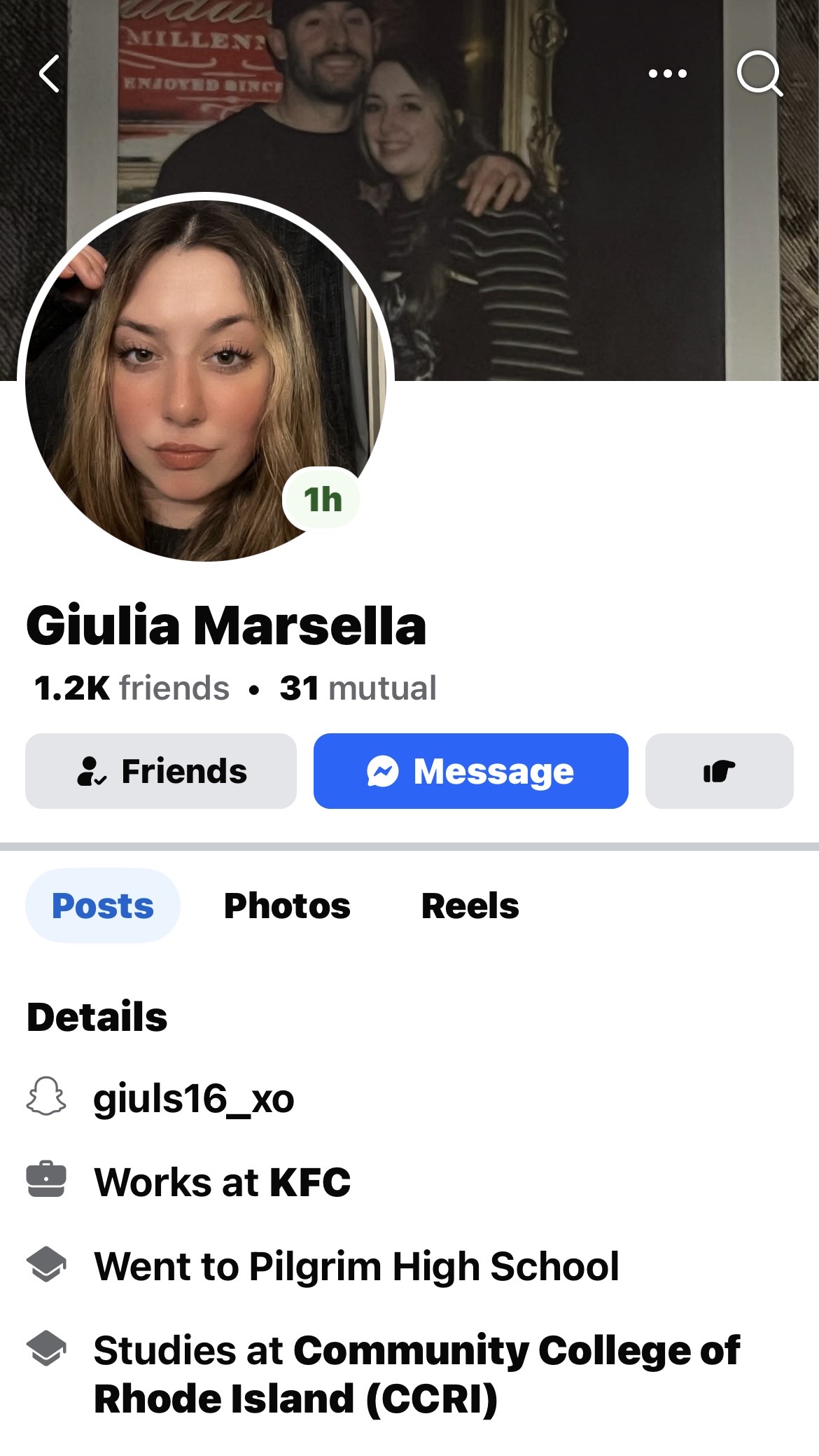
Task: Switch to the Photos tab
Action: point(287,906)
